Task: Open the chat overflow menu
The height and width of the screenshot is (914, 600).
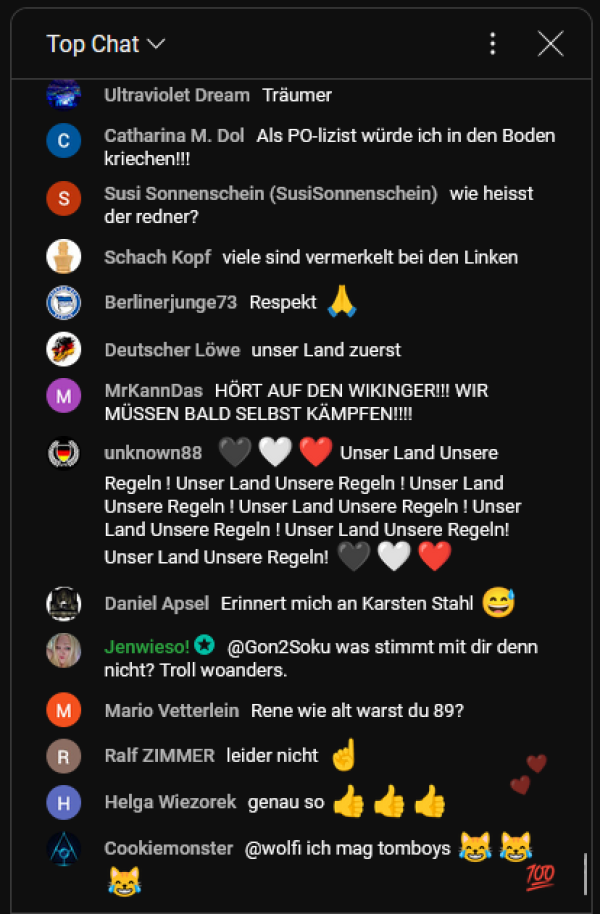Action: coord(492,44)
